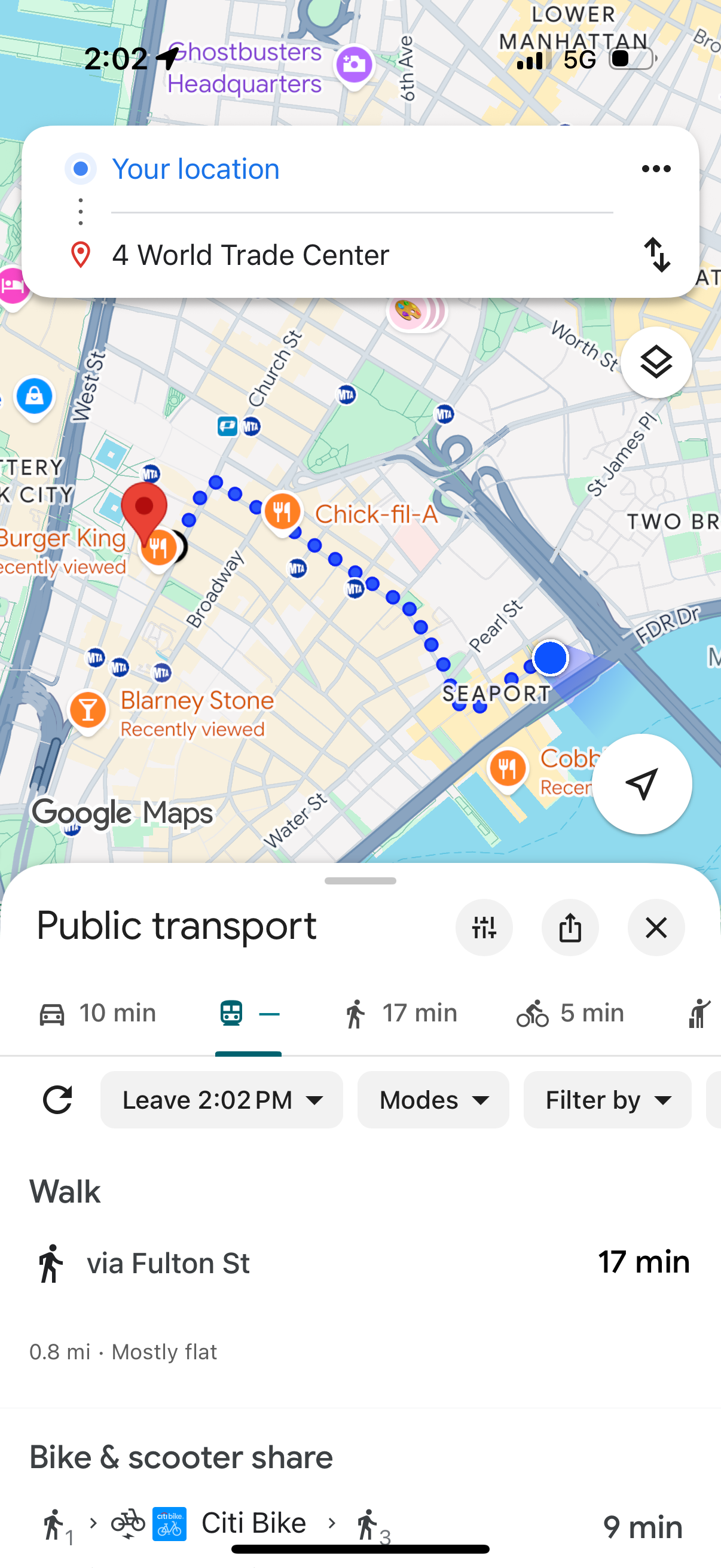Image resolution: width=721 pixels, height=1568 pixels.
Task: Select the driving mode showing 10 min
Action: (97, 1012)
